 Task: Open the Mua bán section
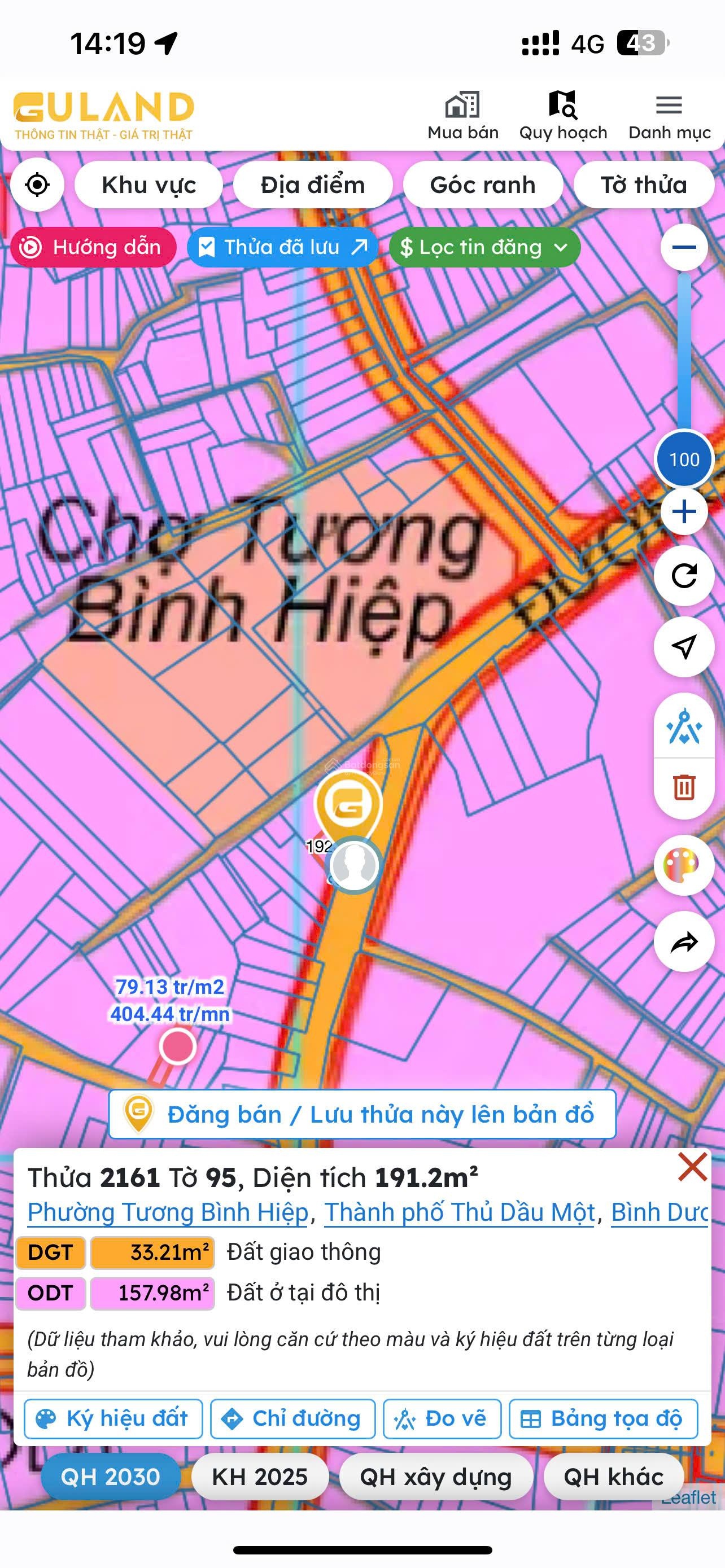coord(462,116)
